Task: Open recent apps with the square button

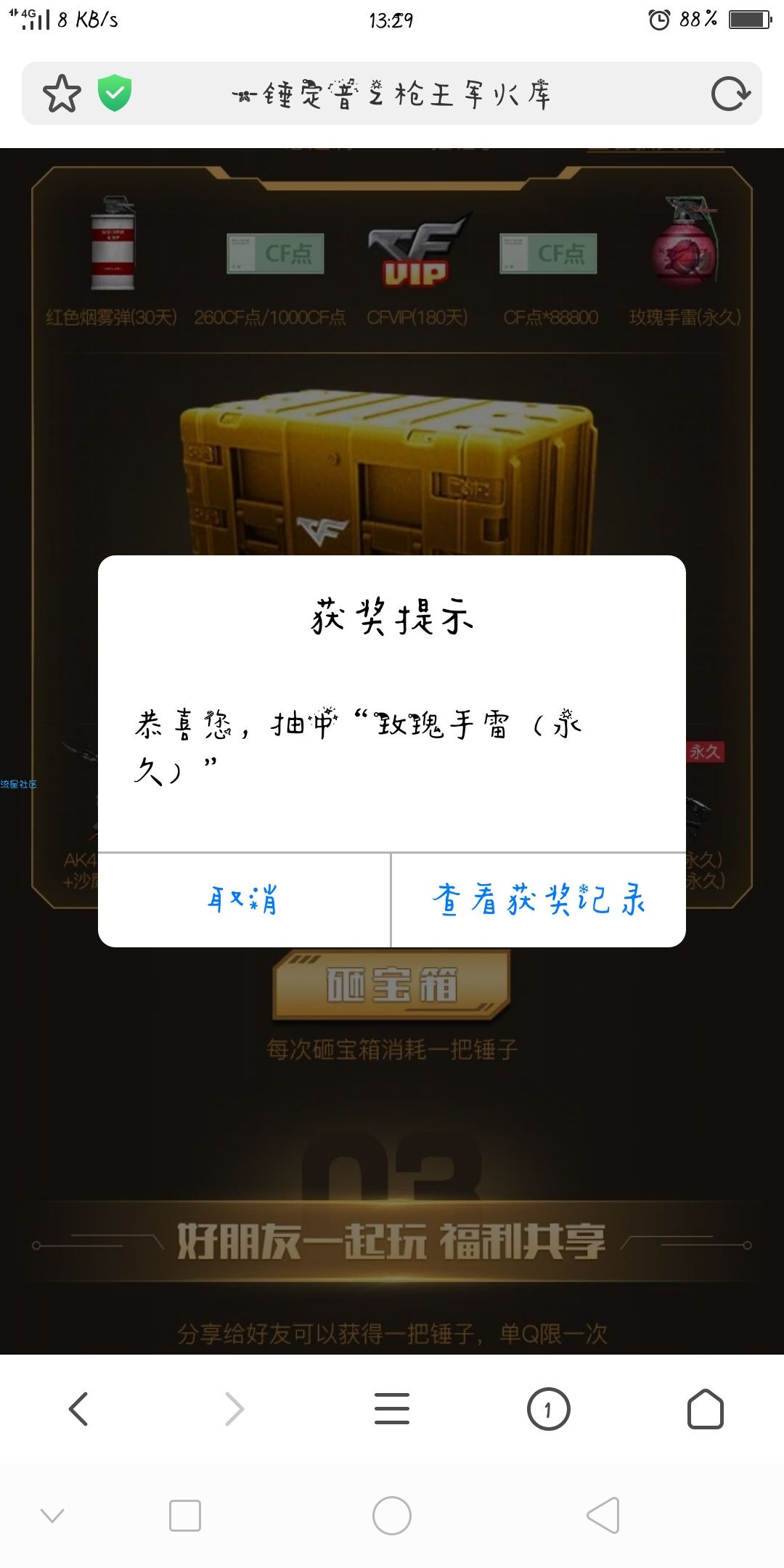Action: tap(185, 1516)
